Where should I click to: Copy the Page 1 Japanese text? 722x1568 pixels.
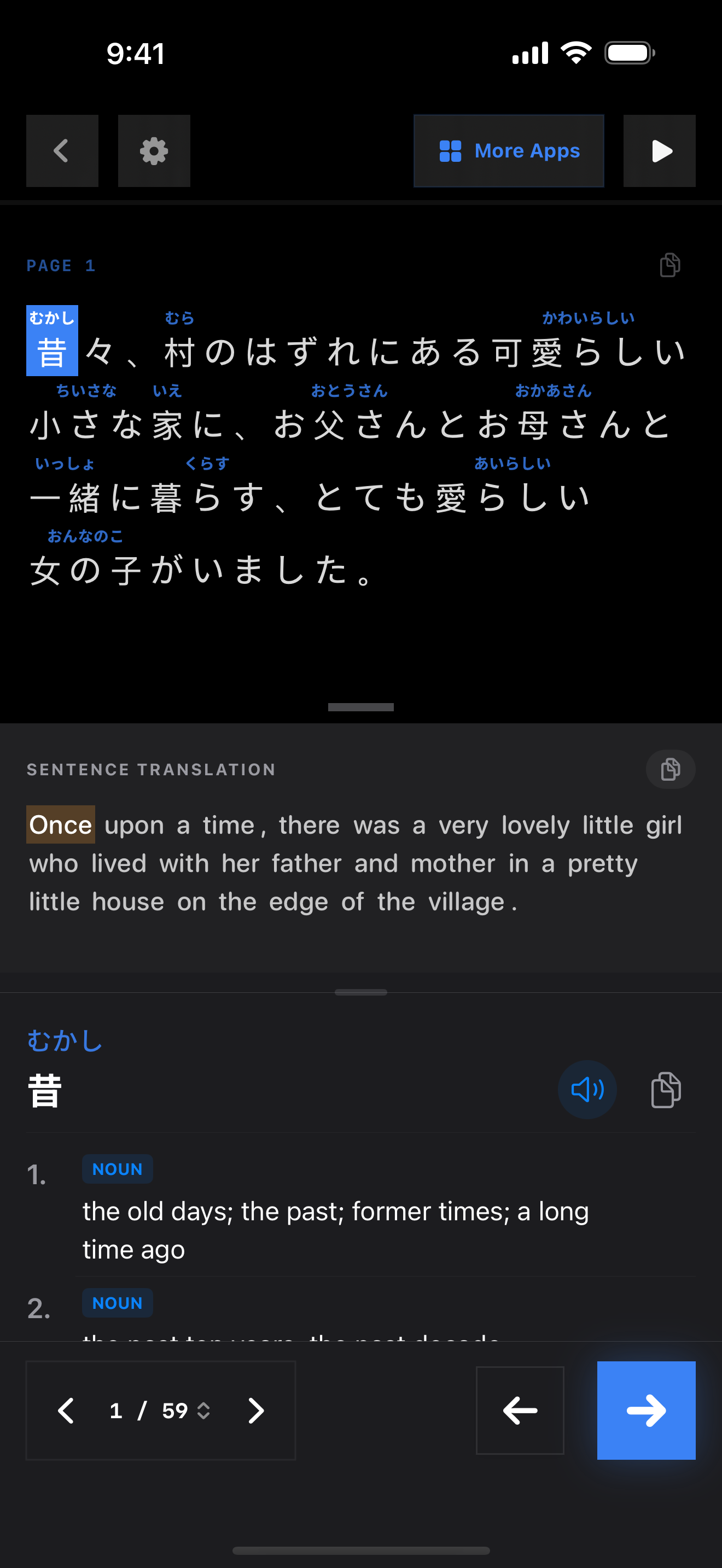[x=669, y=265]
